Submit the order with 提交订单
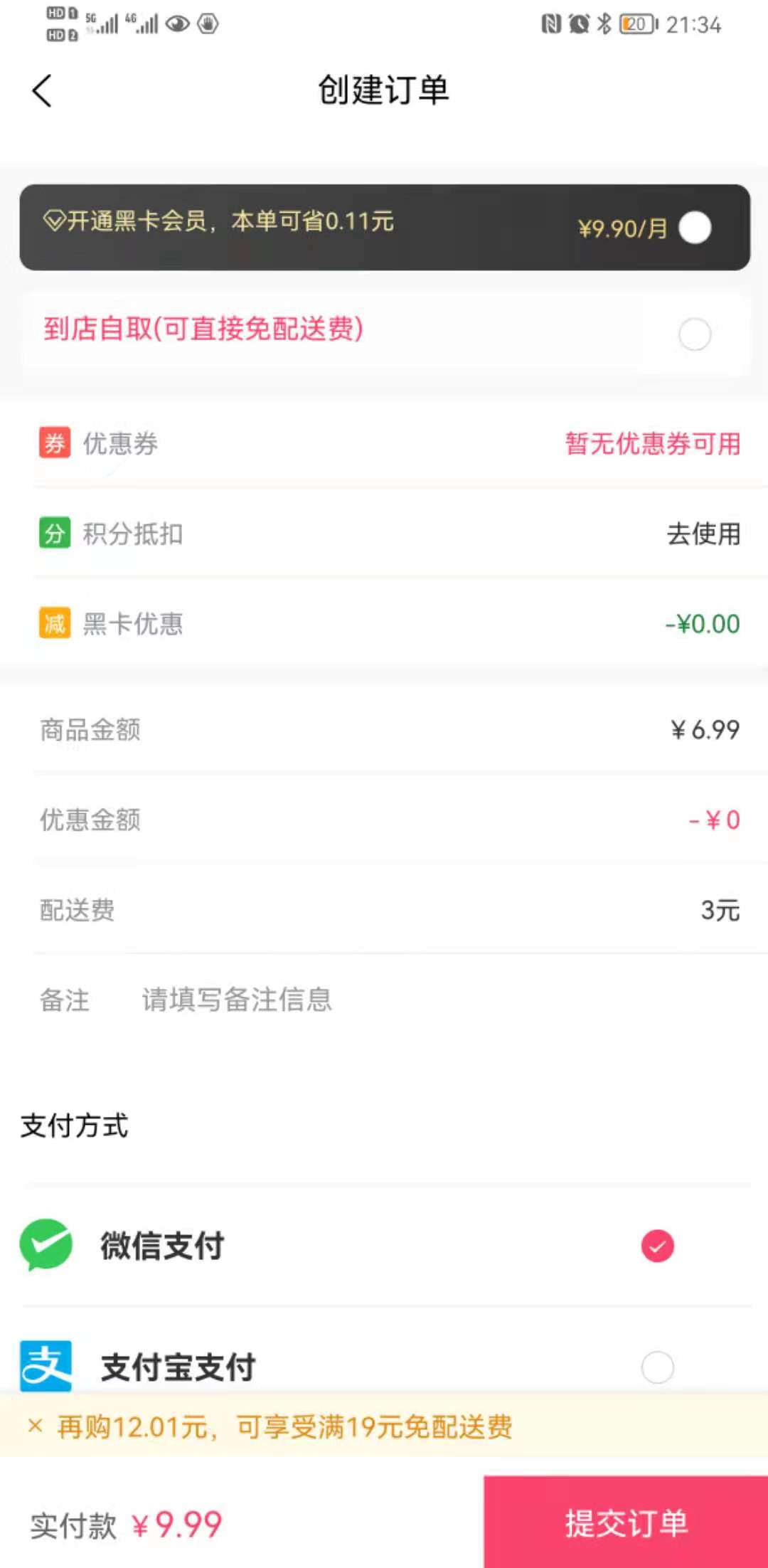The width and height of the screenshot is (768, 1568). [626, 1522]
